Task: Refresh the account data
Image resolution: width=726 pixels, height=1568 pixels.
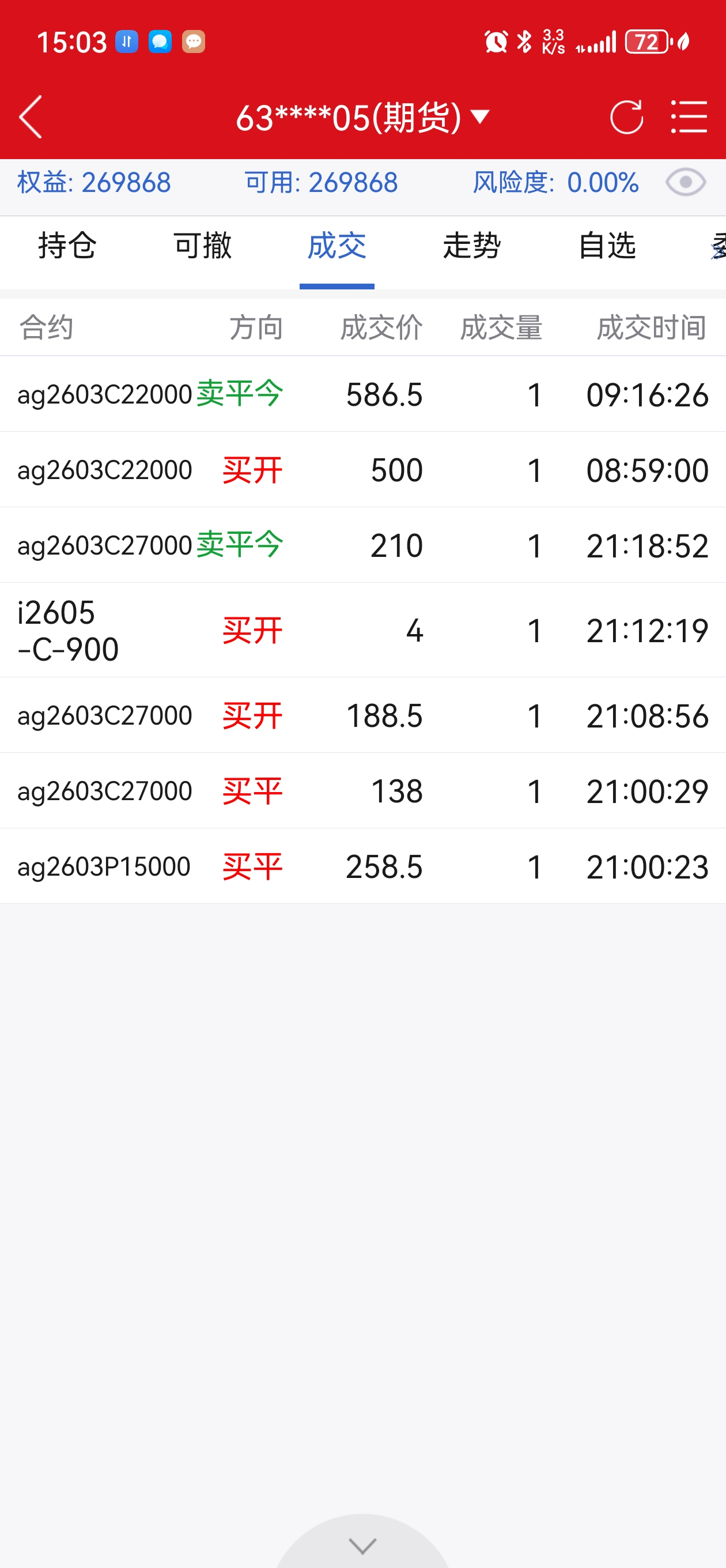Action: 626,116
